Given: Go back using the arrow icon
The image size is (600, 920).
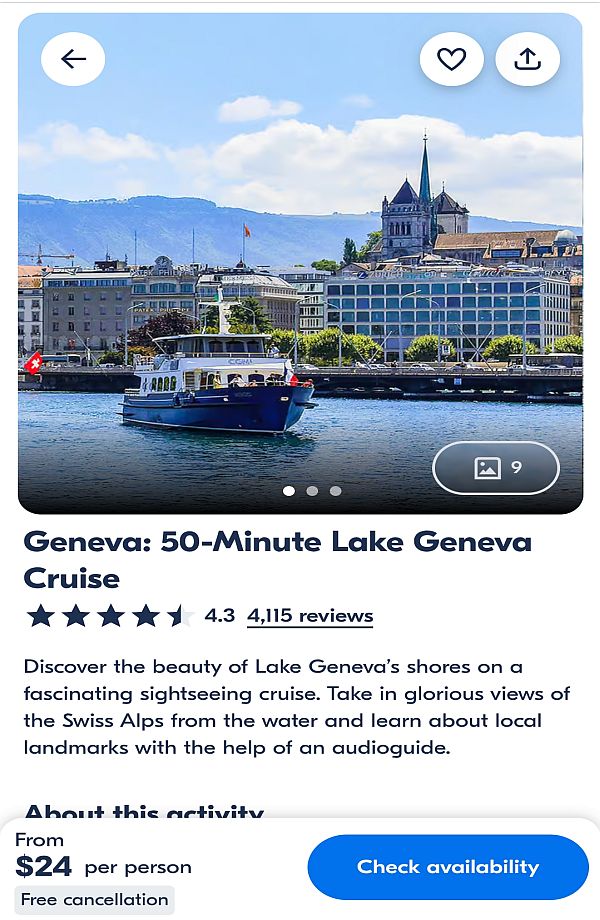Looking at the screenshot, I should (x=73, y=59).
